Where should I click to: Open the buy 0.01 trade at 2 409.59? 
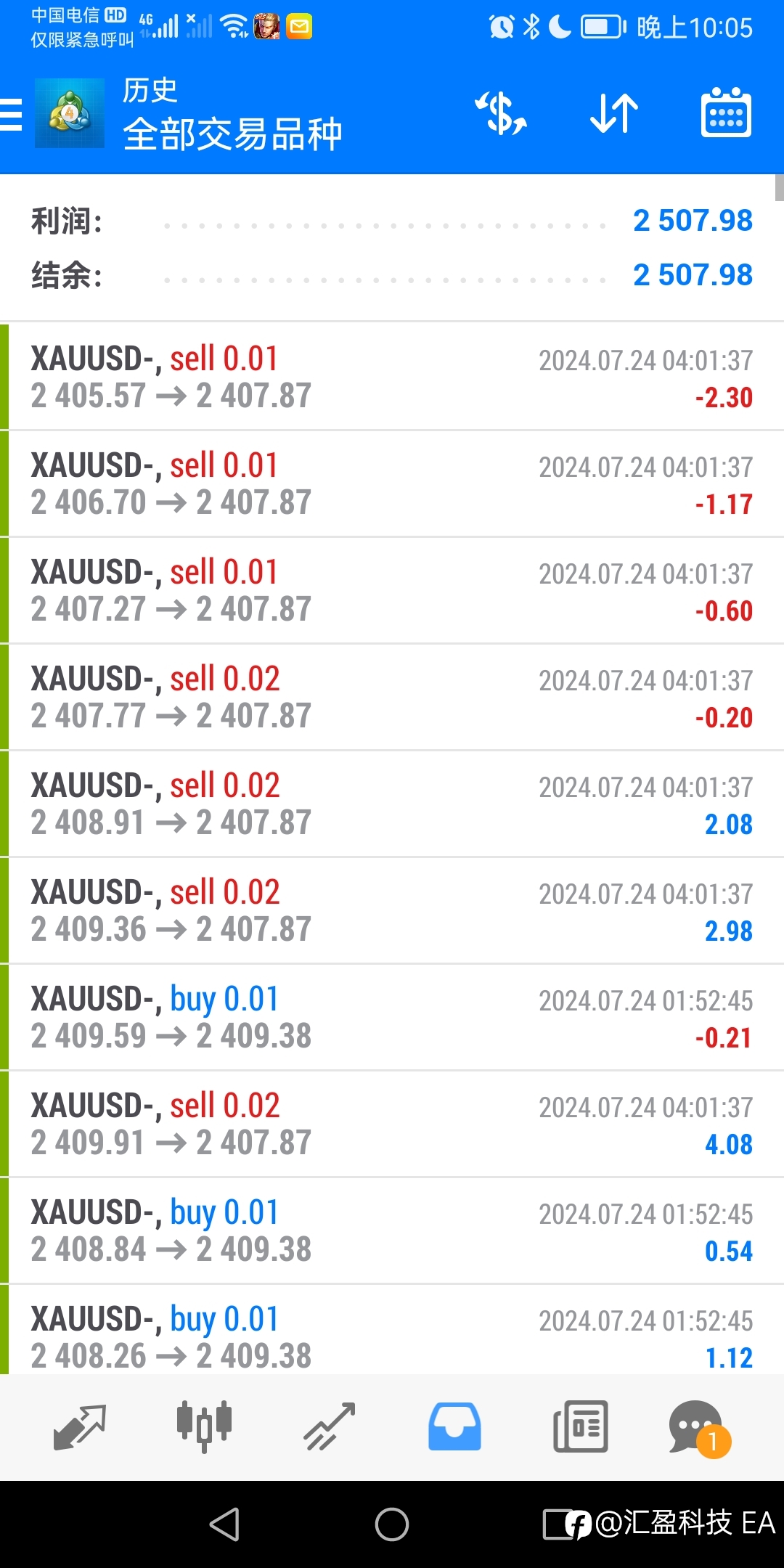[392, 1017]
